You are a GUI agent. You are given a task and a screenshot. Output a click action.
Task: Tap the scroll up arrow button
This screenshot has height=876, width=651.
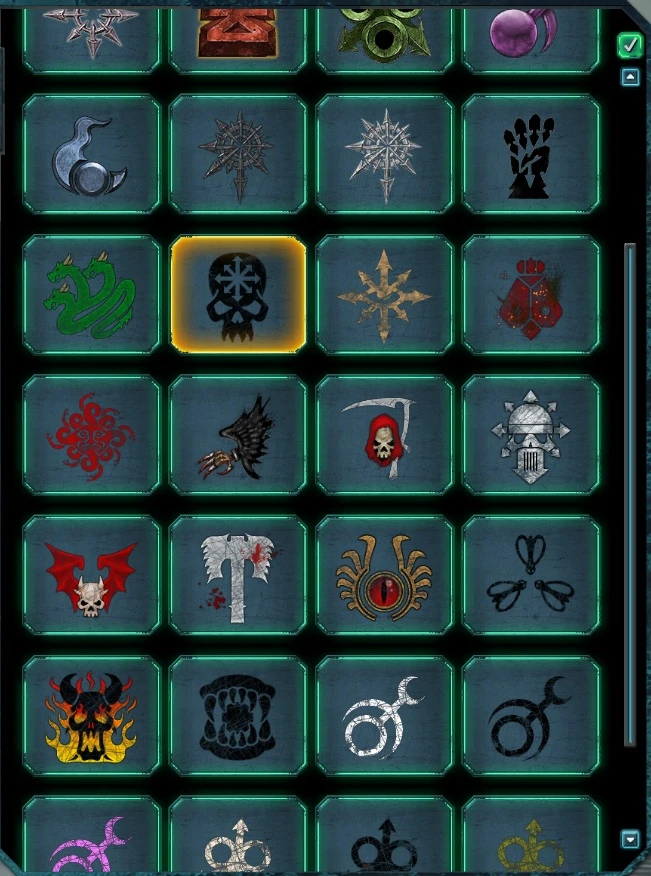click(x=629, y=77)
